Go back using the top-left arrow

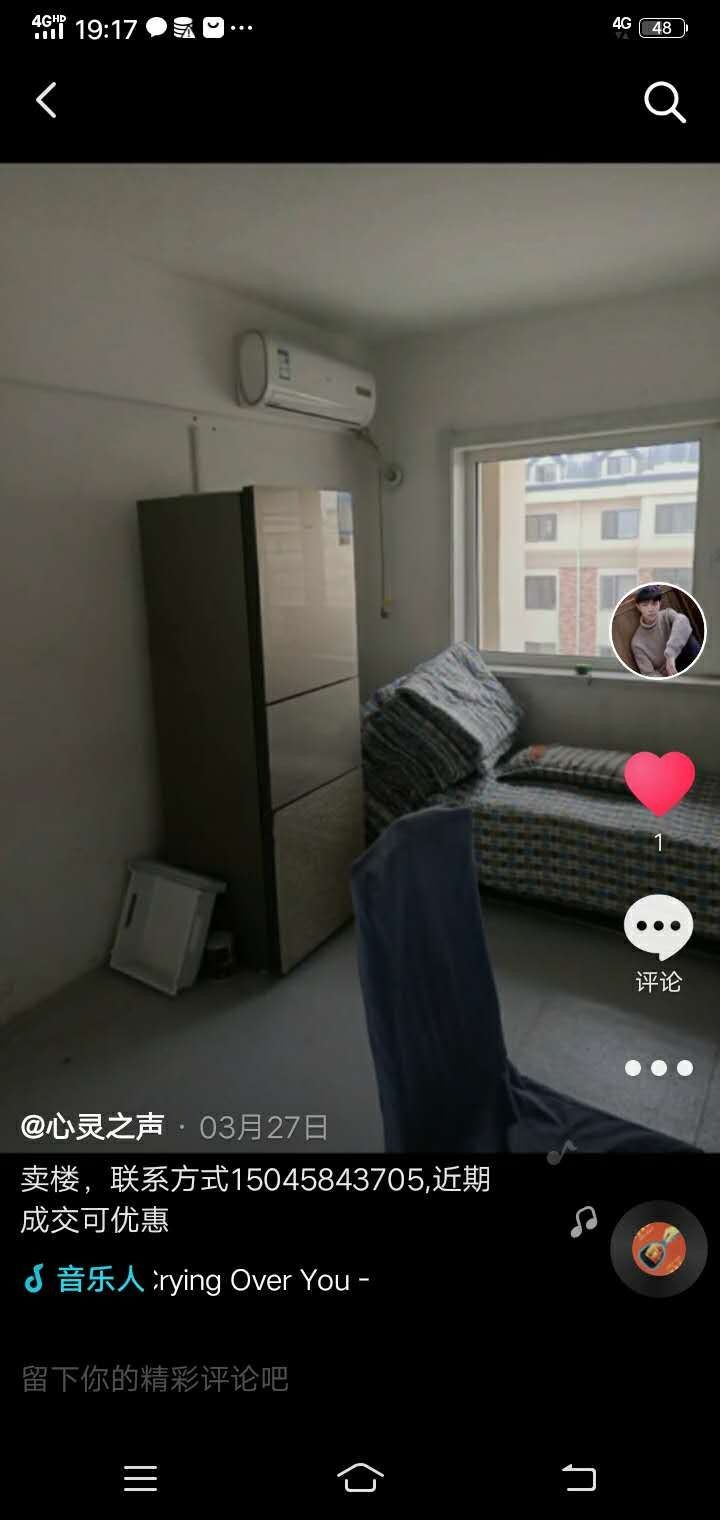46,101
